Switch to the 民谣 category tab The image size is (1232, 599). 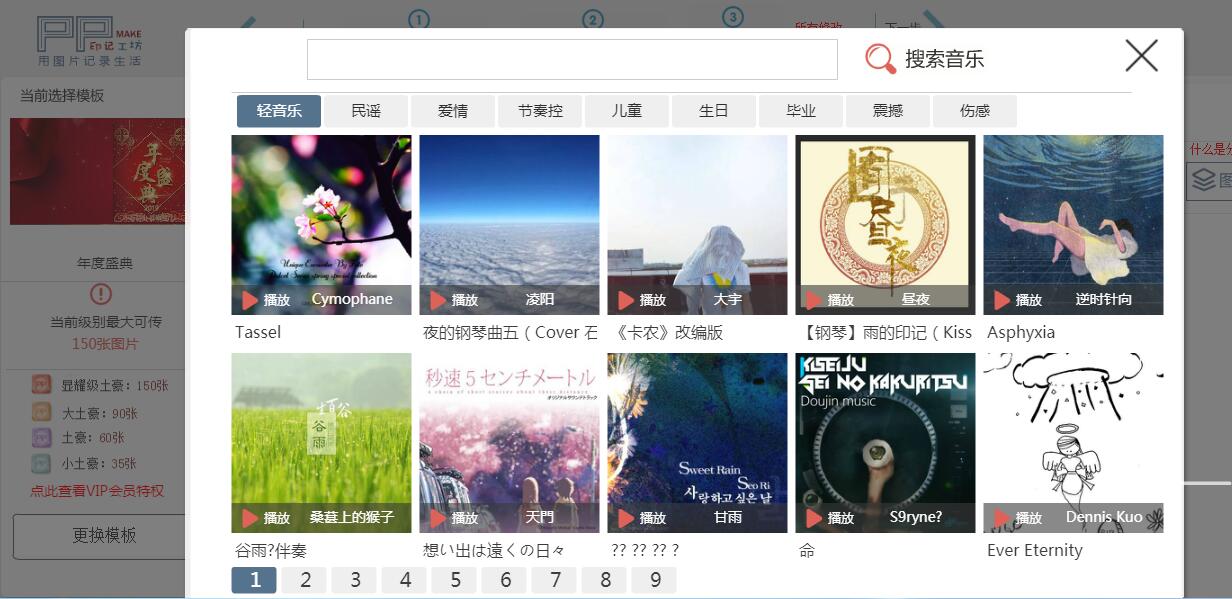point(366,111)
